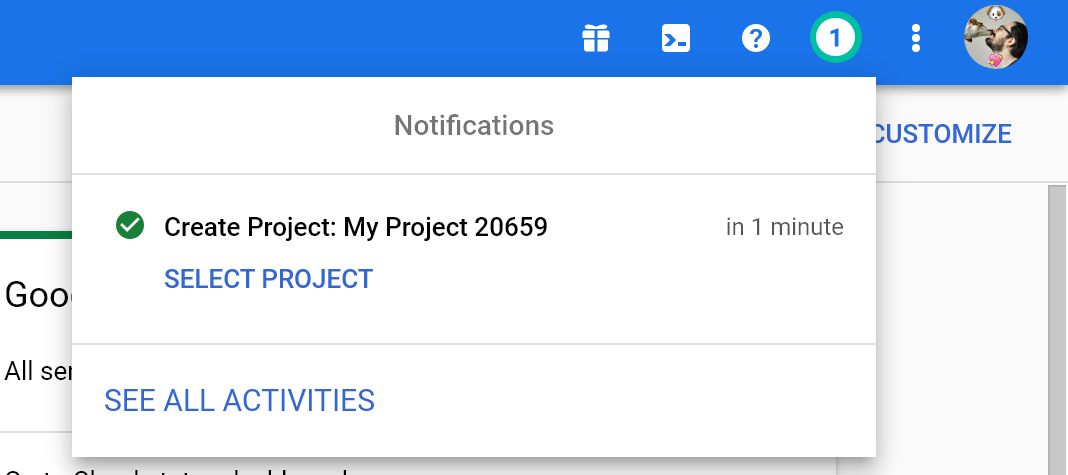Activate Cloud Shell terminal icon

click(676, 39)
